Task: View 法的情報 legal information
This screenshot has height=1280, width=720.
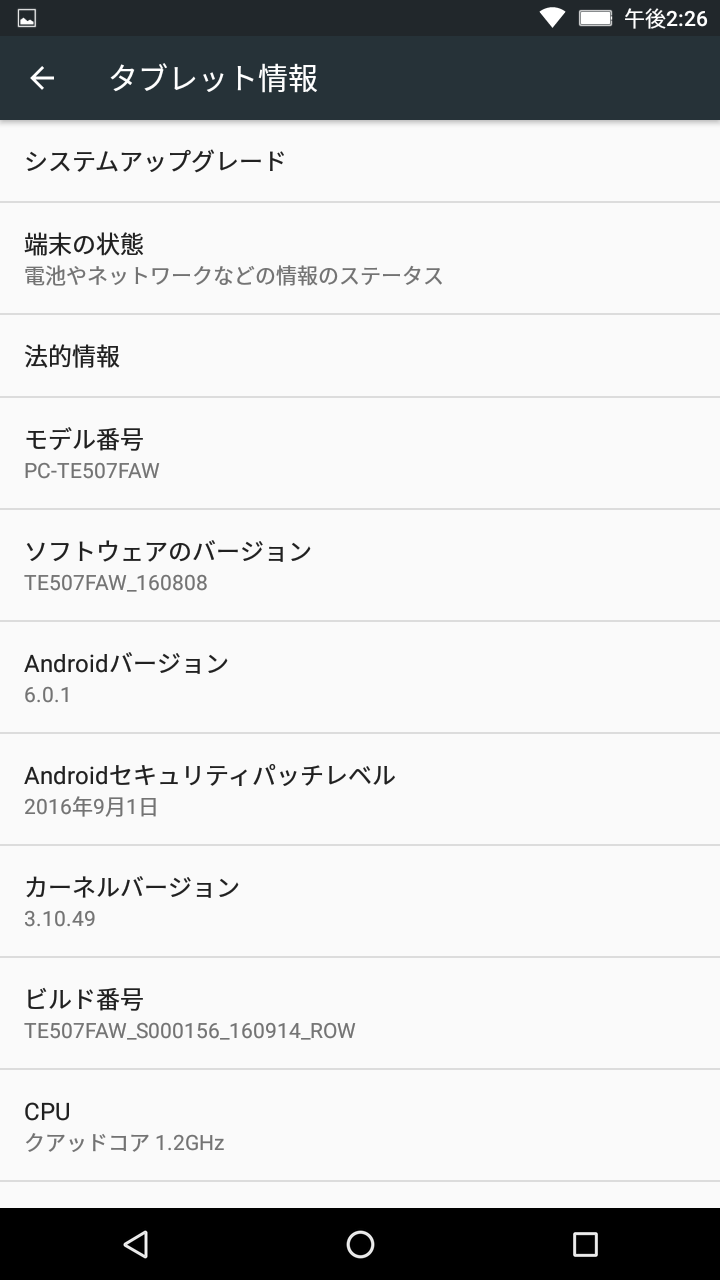Action: 360,356
